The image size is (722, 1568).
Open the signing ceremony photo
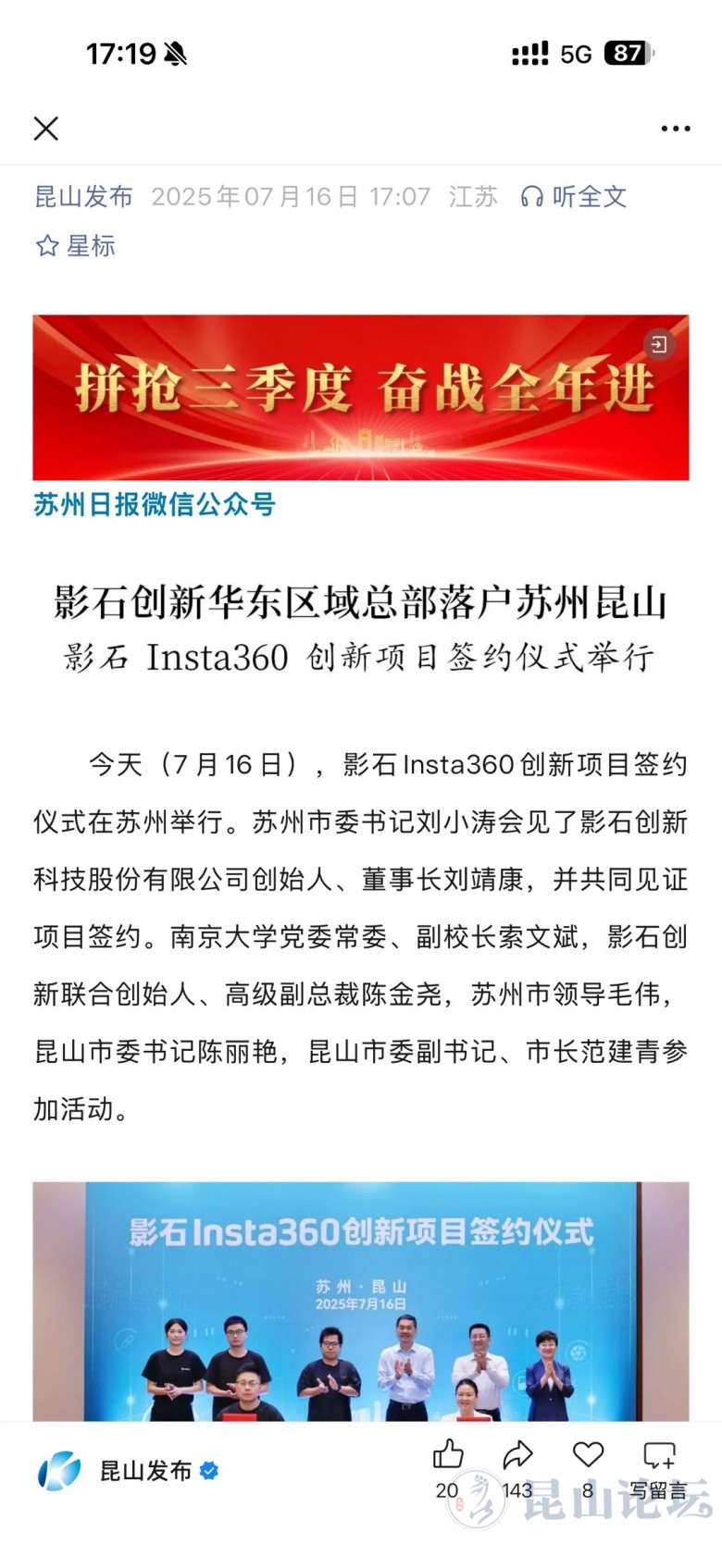[360, 1300]
